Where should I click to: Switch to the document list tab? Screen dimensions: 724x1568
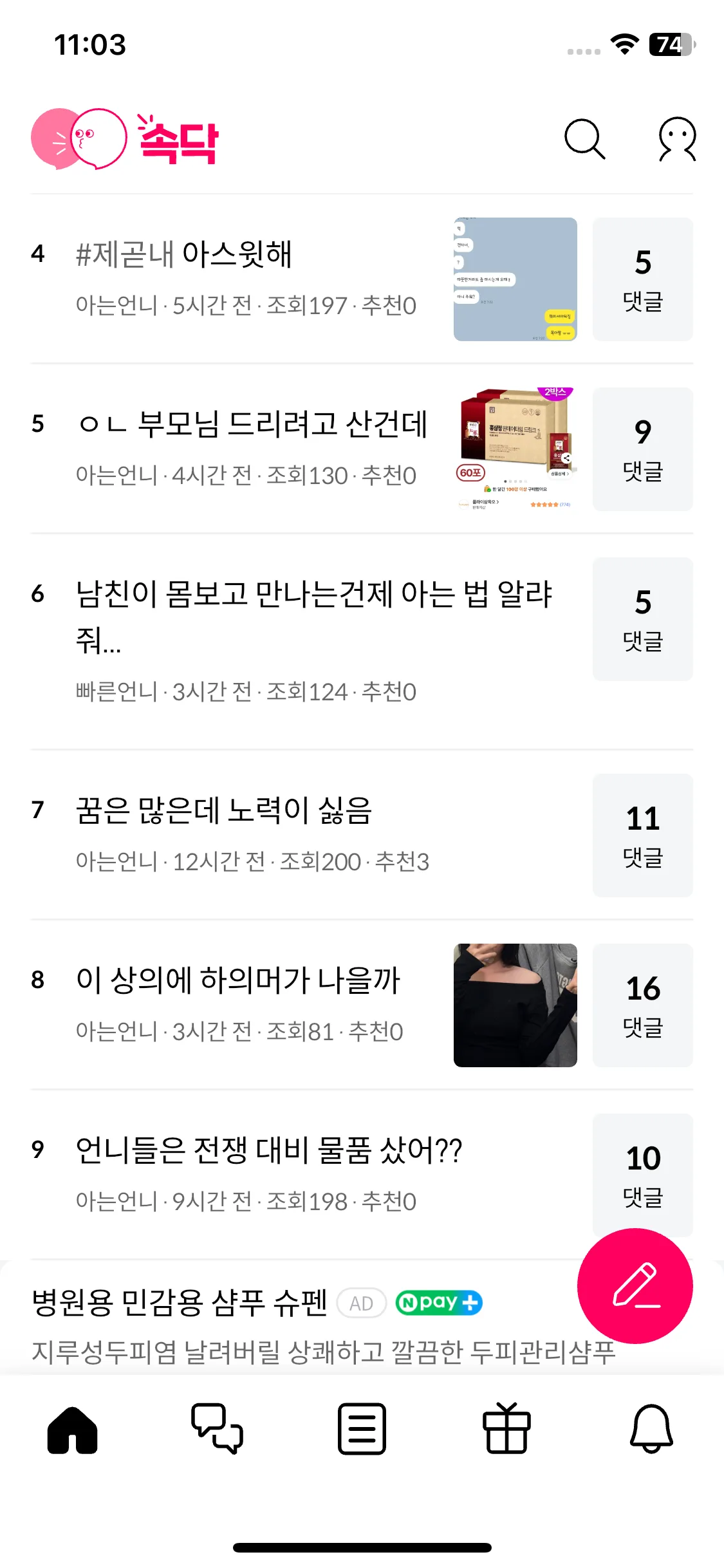(x=362, y=1429)
